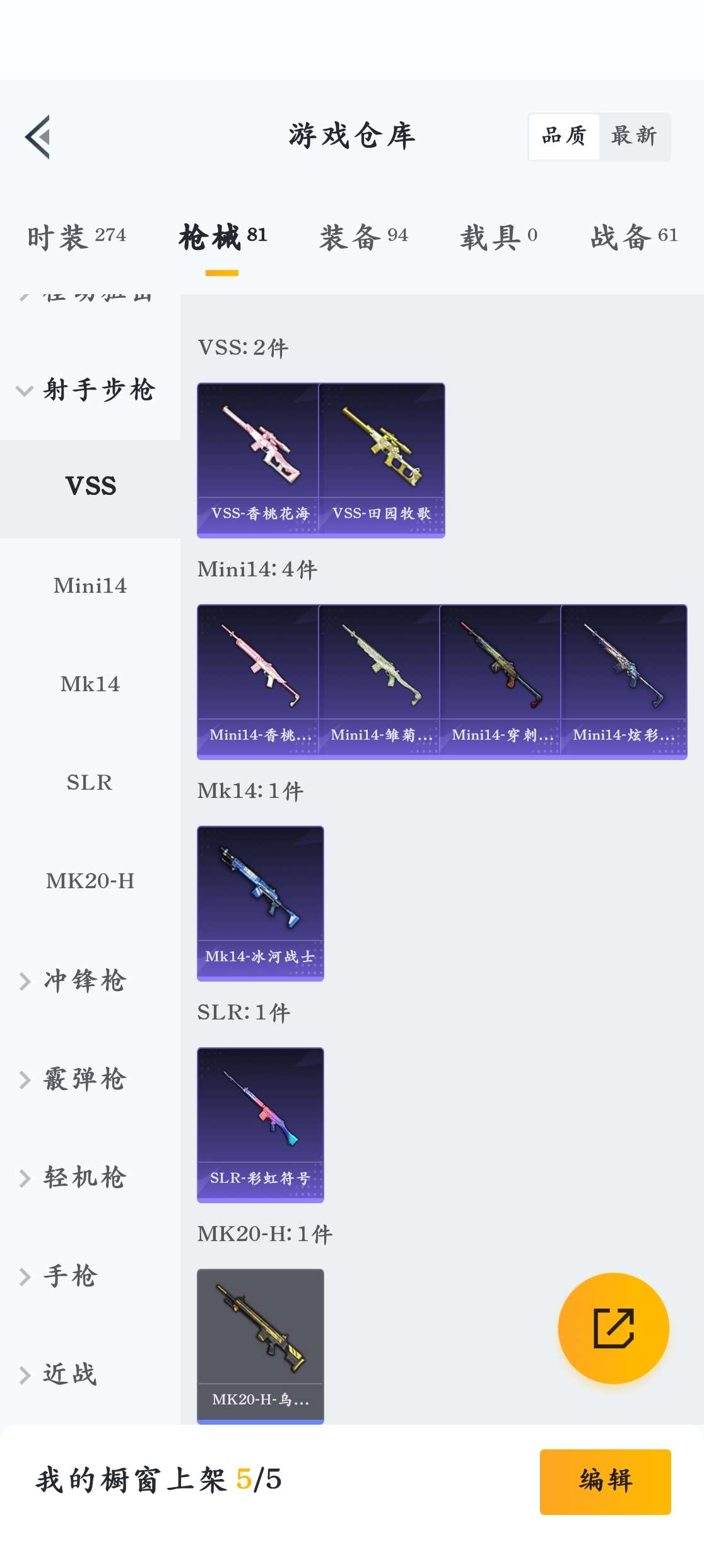The width and height of the screenshot is (704, 1568).
Task: Select MK20-H in the sidebar
Action: click(x=90, y=881)
